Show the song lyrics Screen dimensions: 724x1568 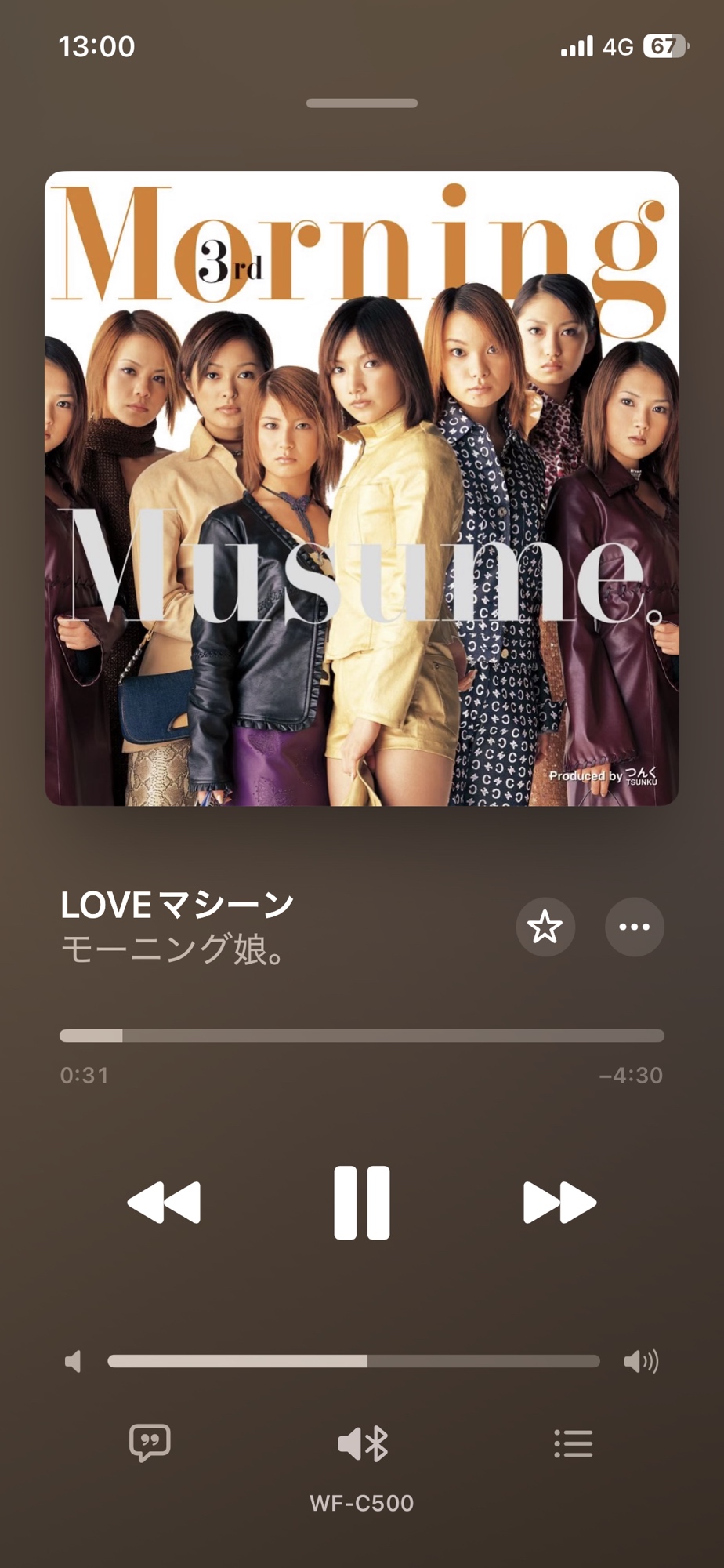tap(150, 1443)
